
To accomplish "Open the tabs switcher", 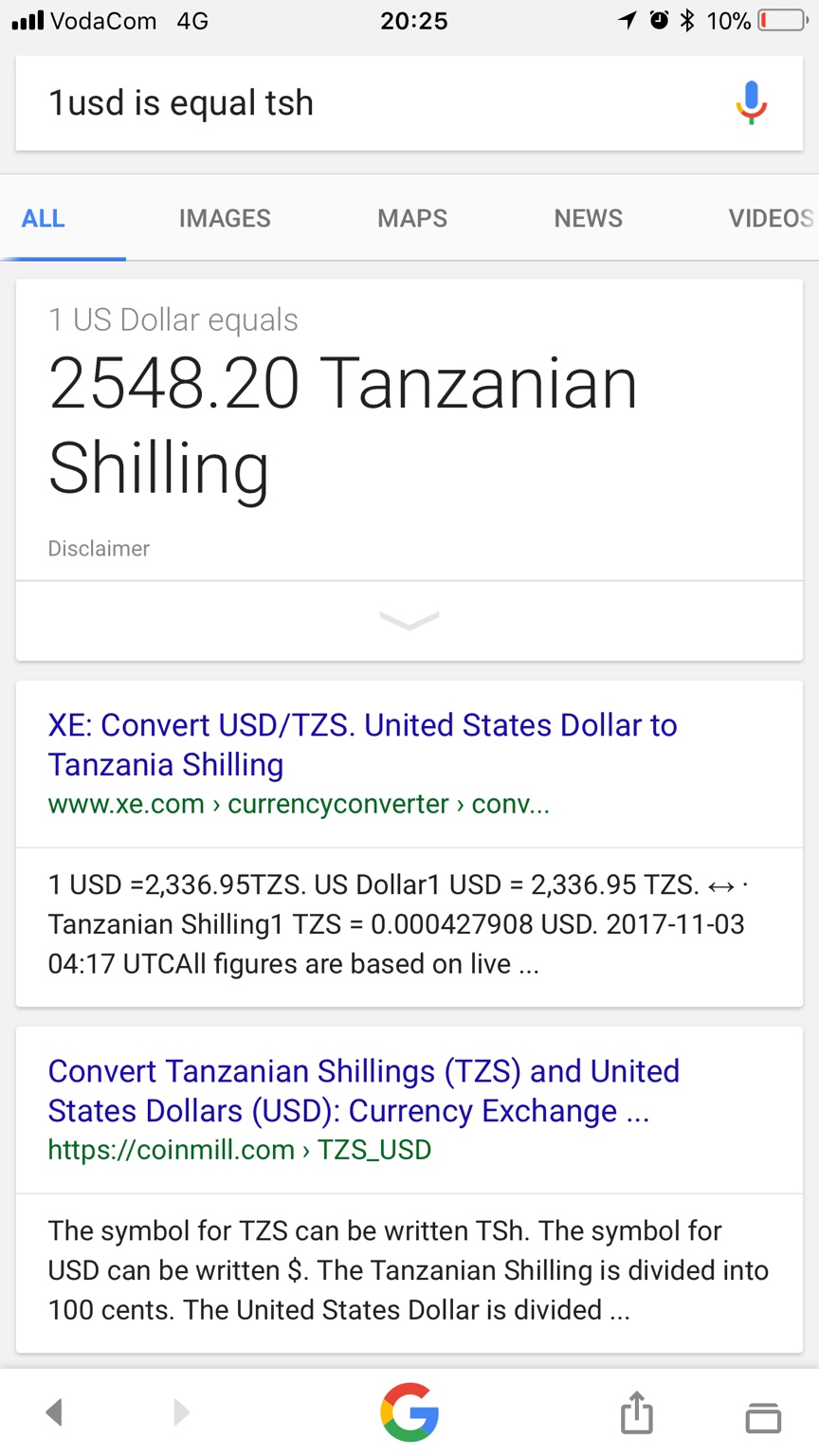I will (x=763, y=1416).
